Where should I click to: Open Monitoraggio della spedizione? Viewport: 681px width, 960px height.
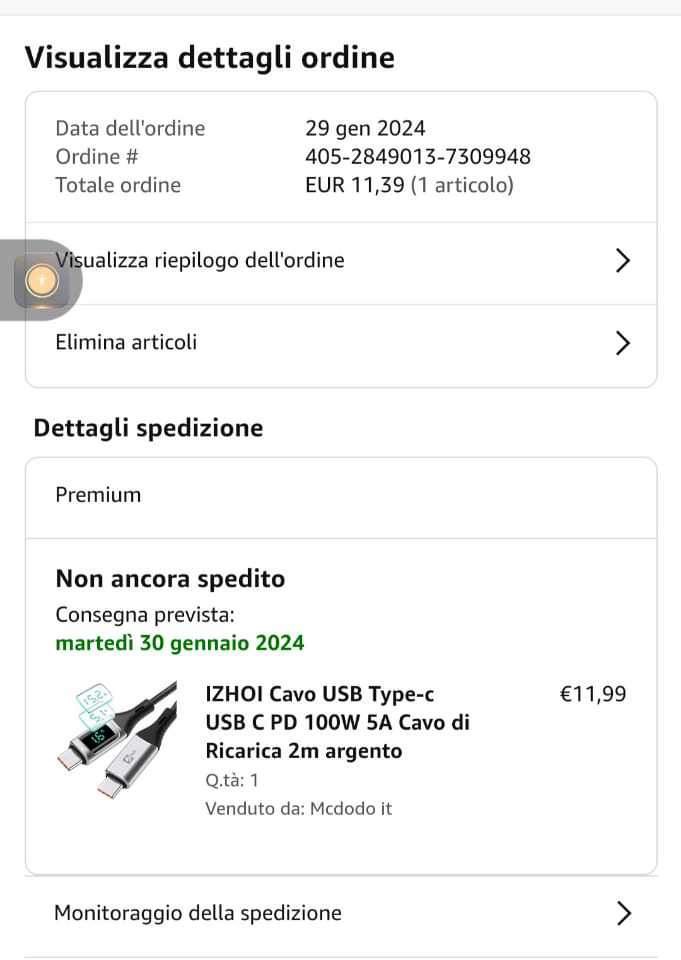[x=340, y=913]
